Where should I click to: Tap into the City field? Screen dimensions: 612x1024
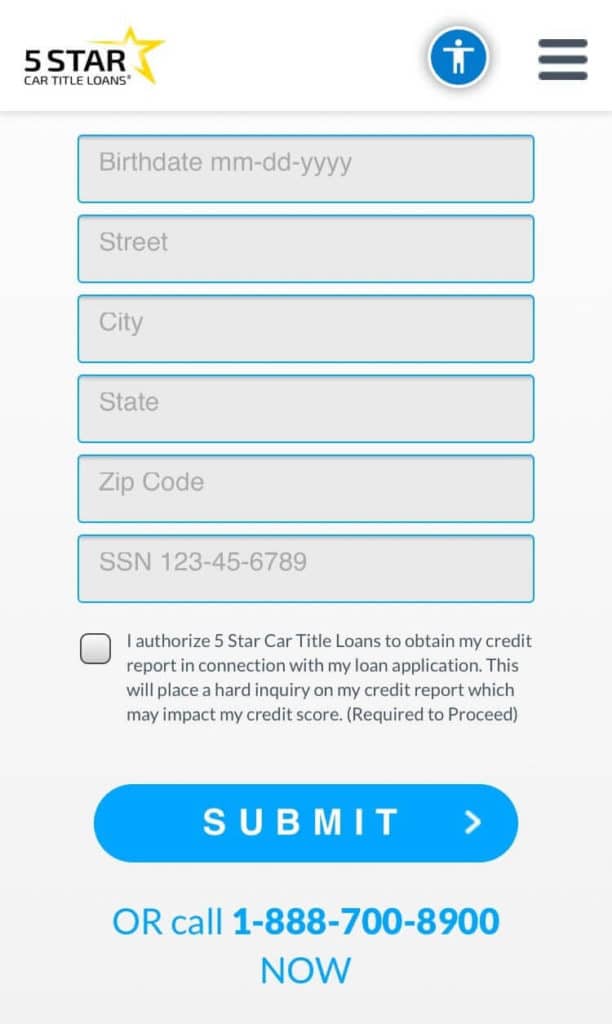(306, 328)
